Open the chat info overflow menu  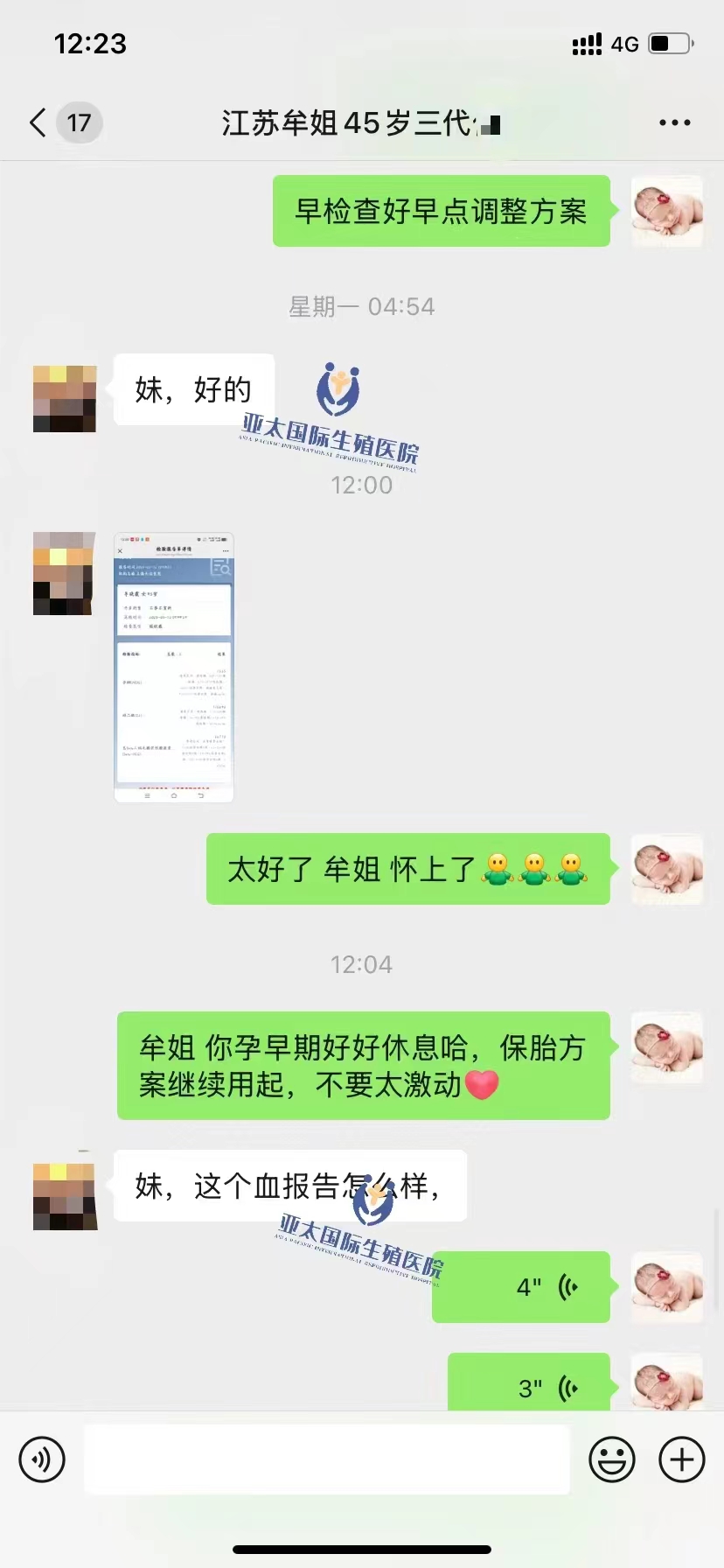click(x=674, y=123)
